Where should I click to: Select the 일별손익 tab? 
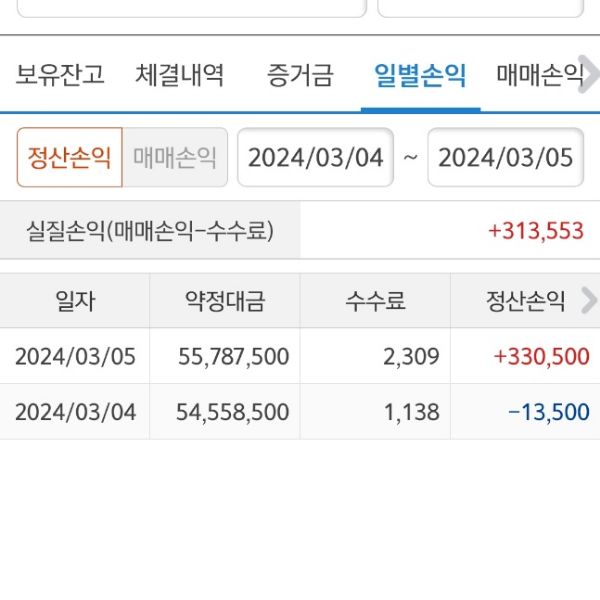click(x=420, y=75)
